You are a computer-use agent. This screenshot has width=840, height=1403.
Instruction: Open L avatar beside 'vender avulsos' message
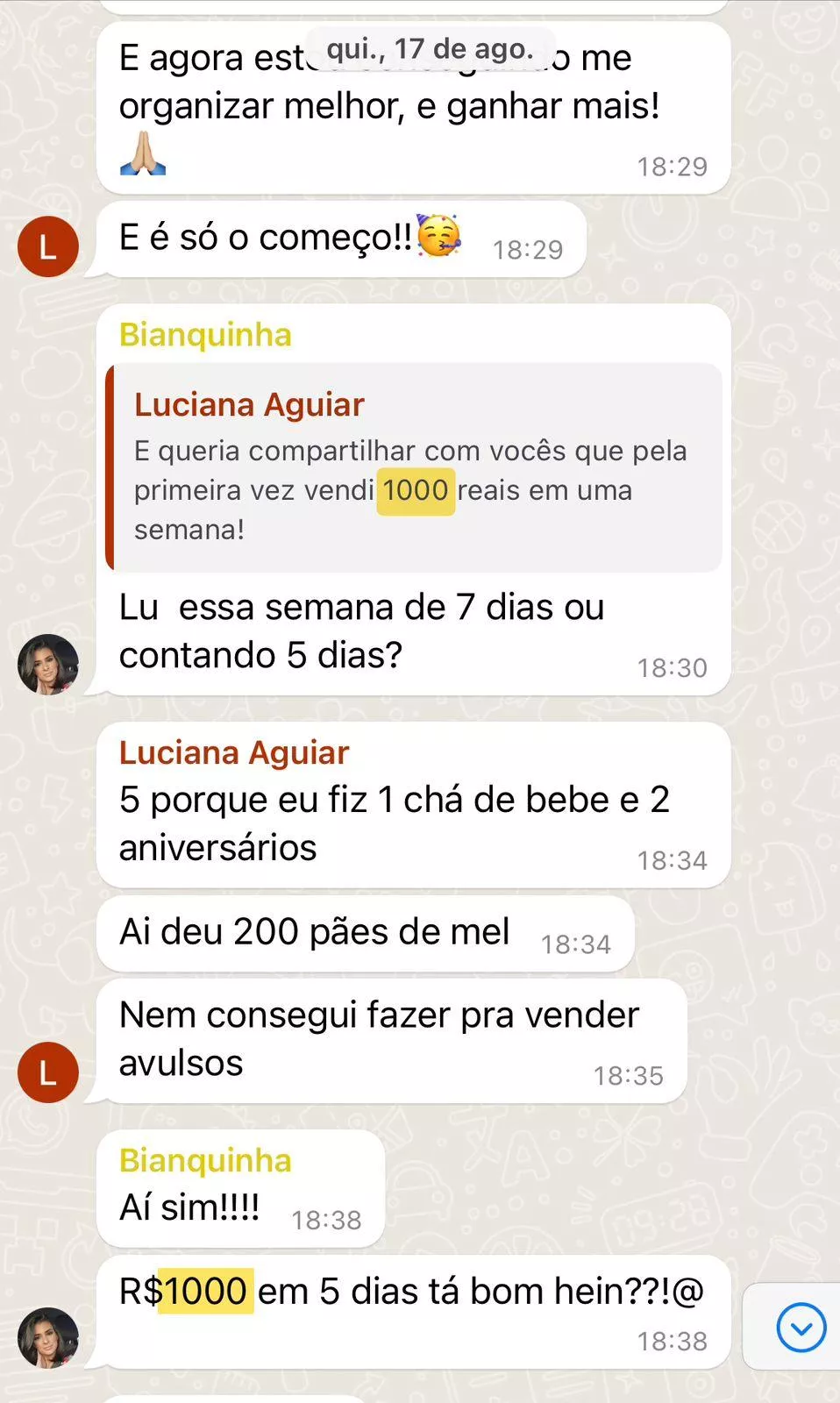tap(48, 1072)
